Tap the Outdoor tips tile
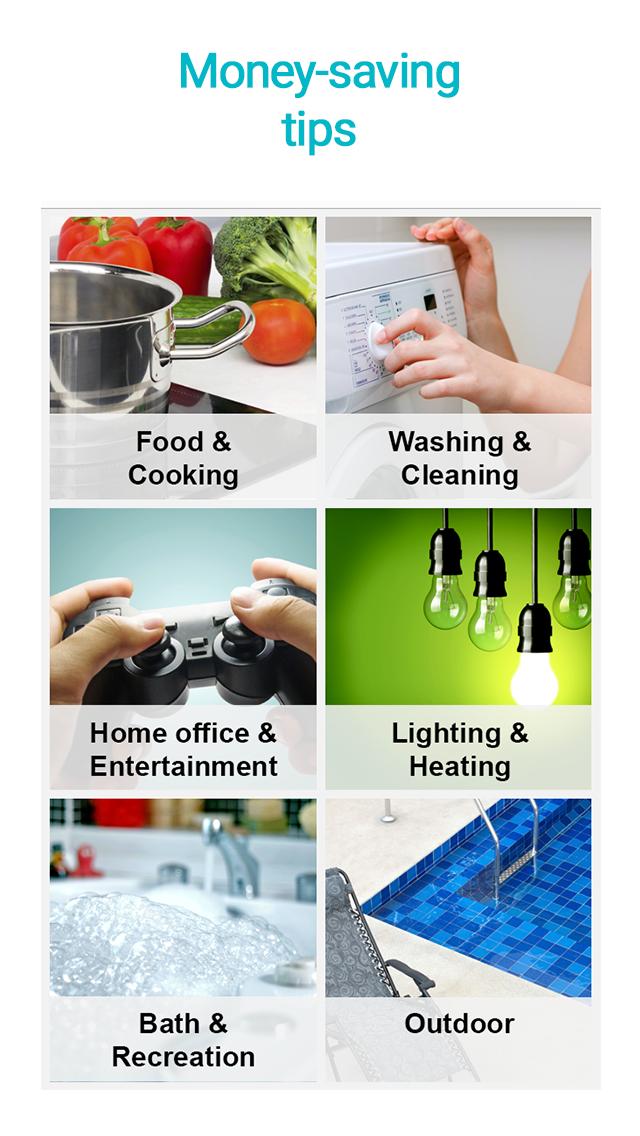Viewport: 640px width, 1136px height. pos(458,938)
